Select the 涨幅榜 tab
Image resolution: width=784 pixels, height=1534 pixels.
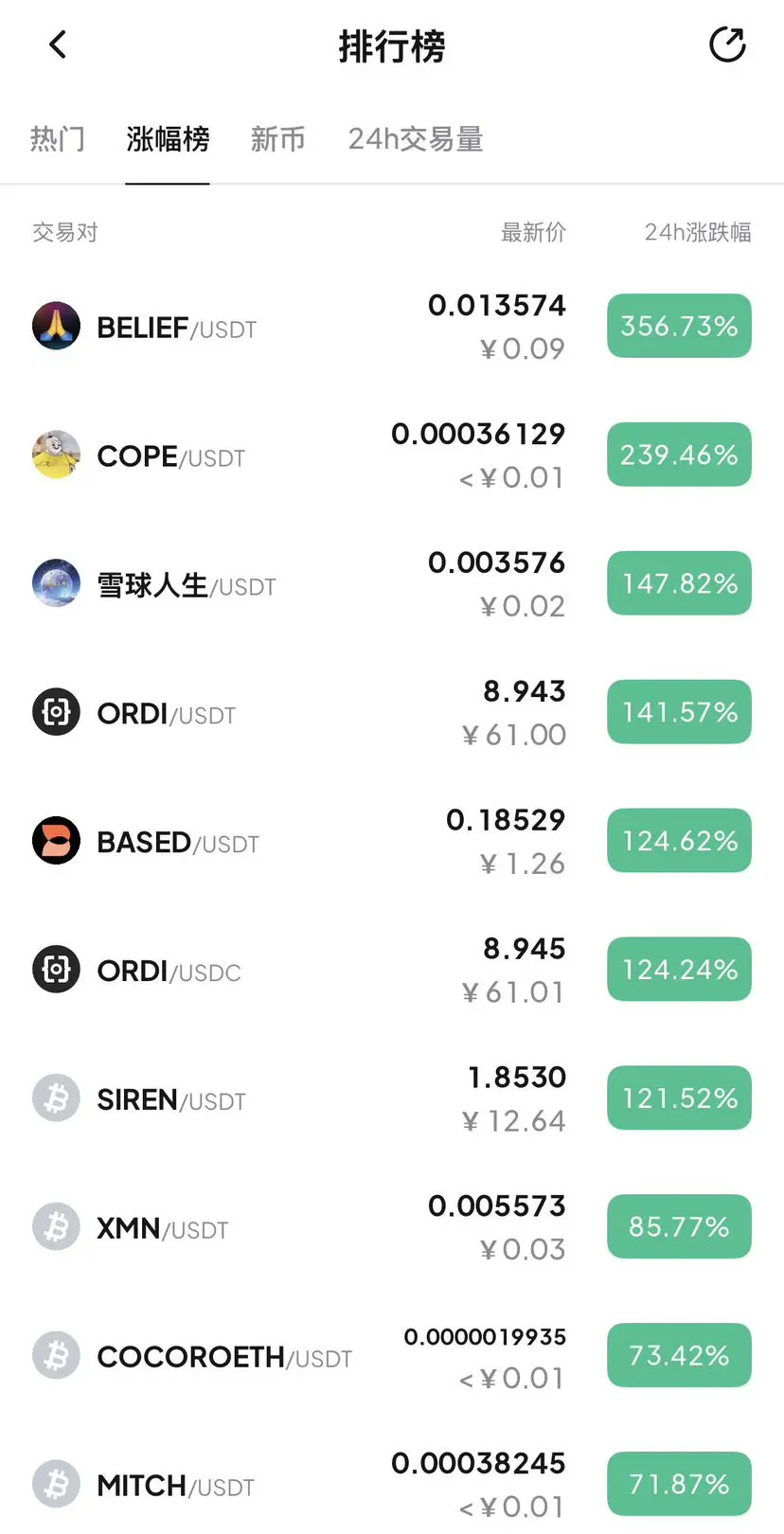click(x=168, y=139)
